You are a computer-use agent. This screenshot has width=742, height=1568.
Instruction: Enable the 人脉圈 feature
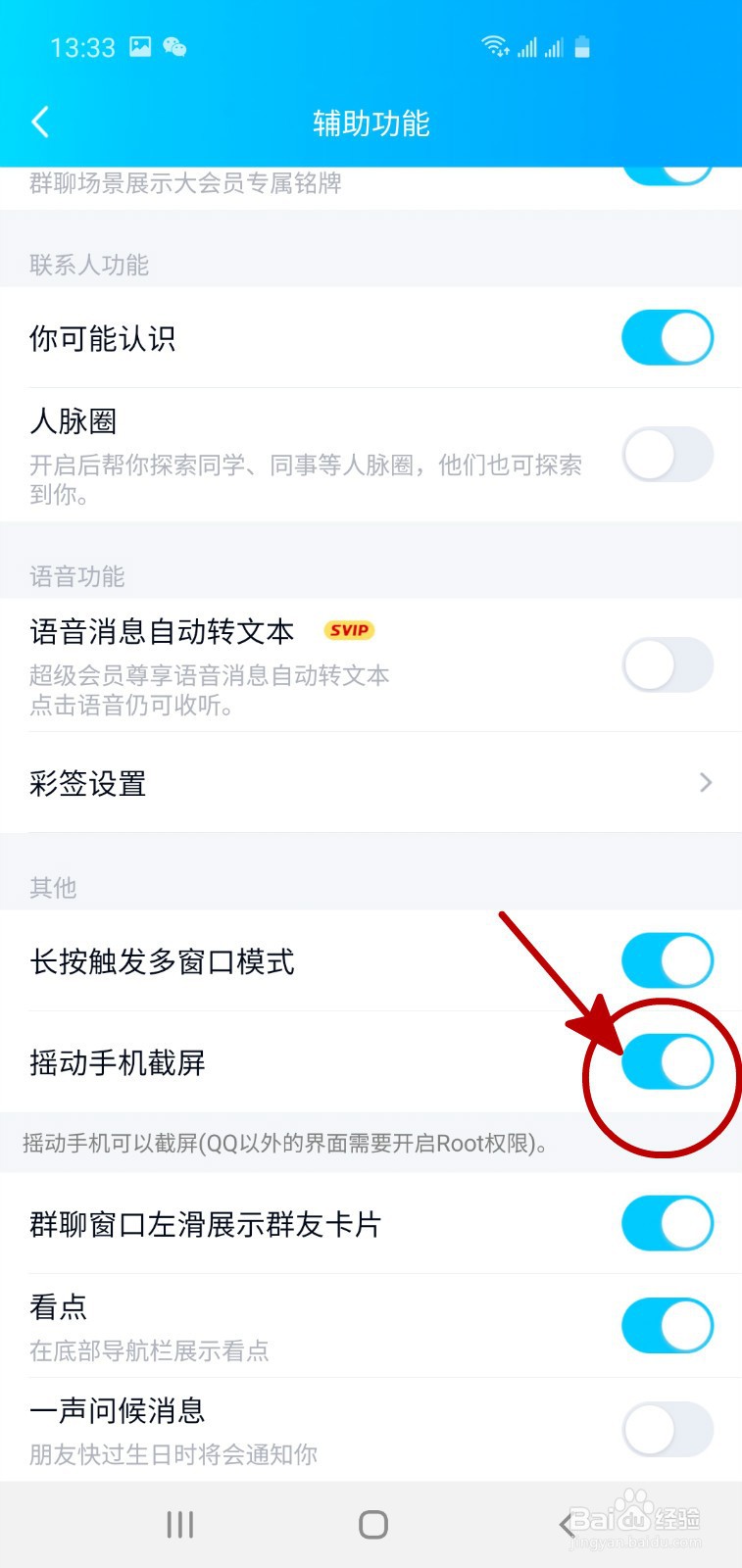point(668,454)
